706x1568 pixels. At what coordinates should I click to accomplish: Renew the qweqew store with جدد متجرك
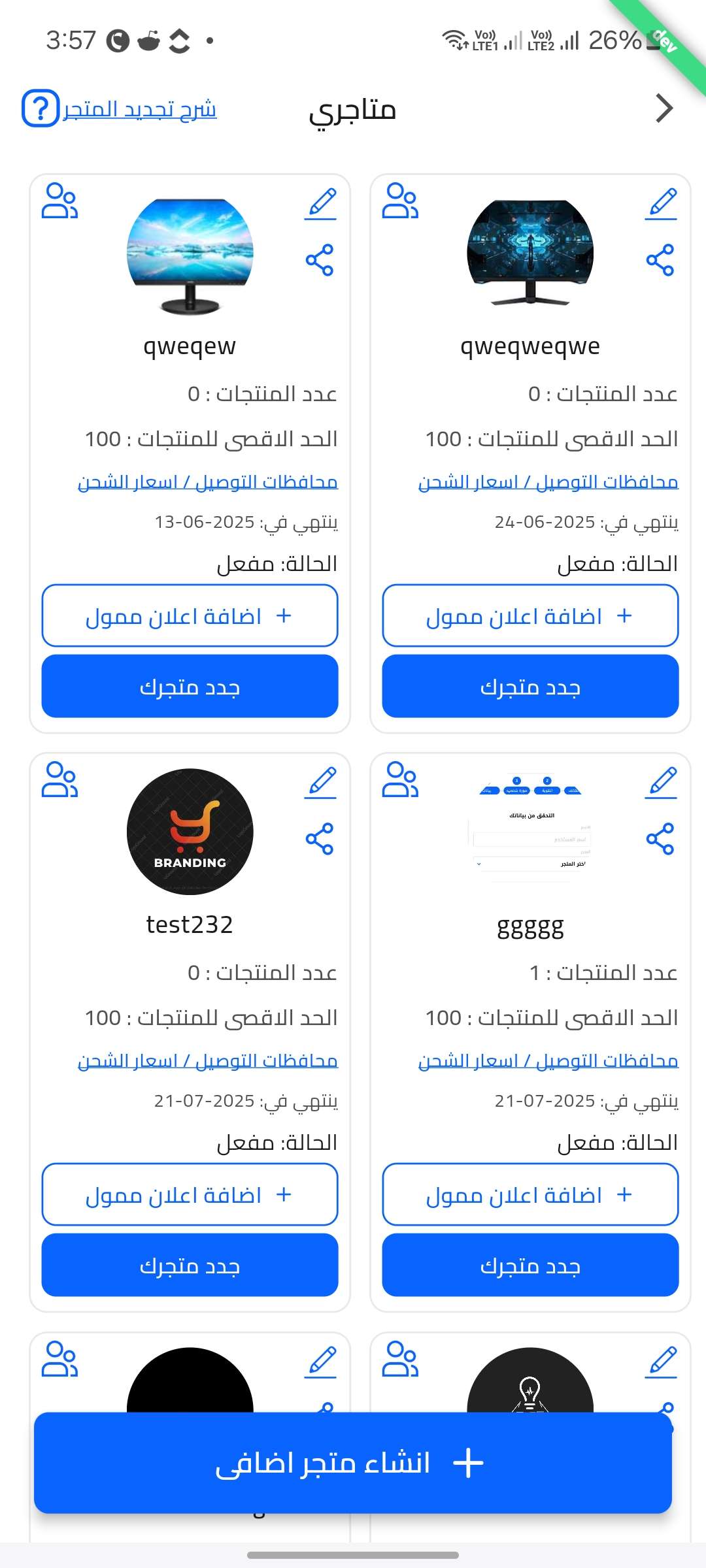[x=190, y=686]
